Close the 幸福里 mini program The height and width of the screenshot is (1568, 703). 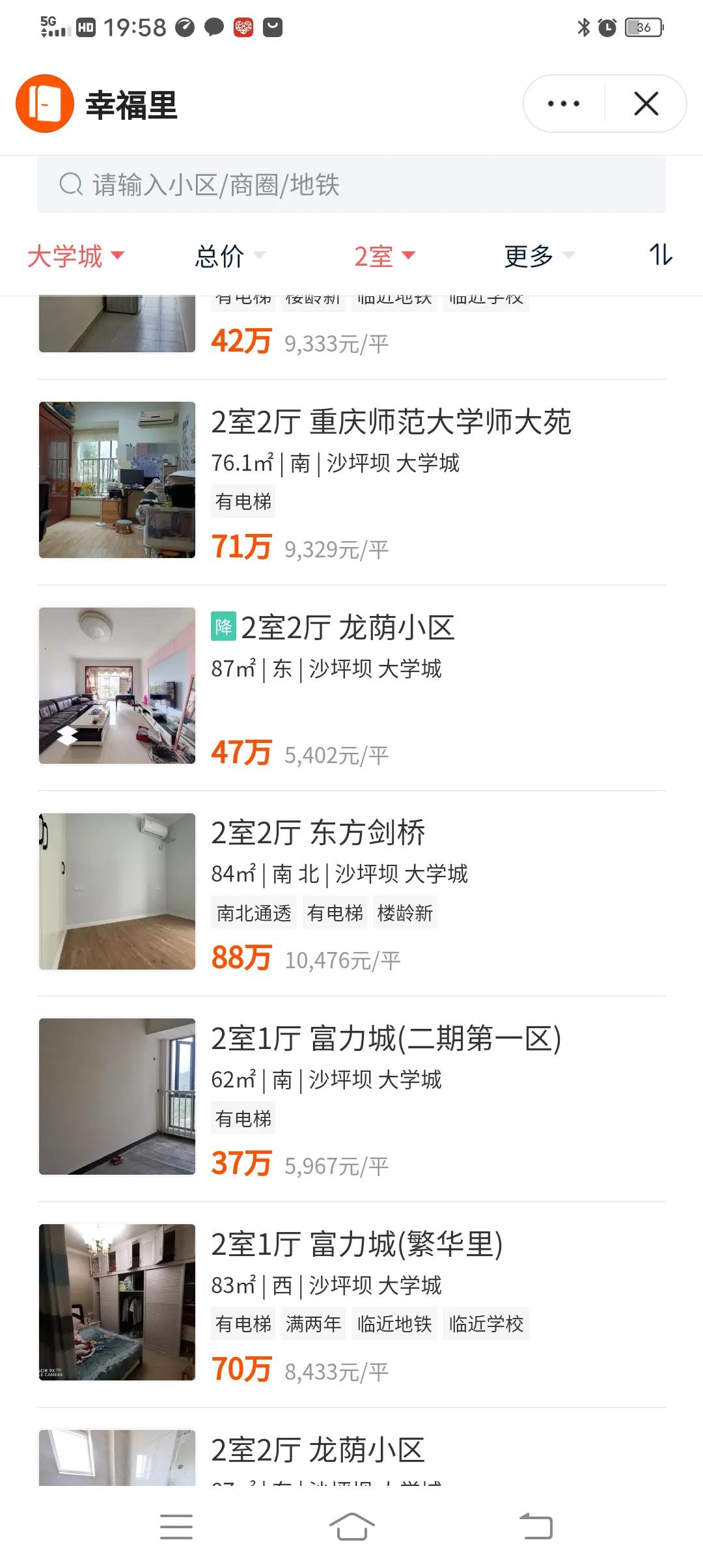click(x=646, y=104)
